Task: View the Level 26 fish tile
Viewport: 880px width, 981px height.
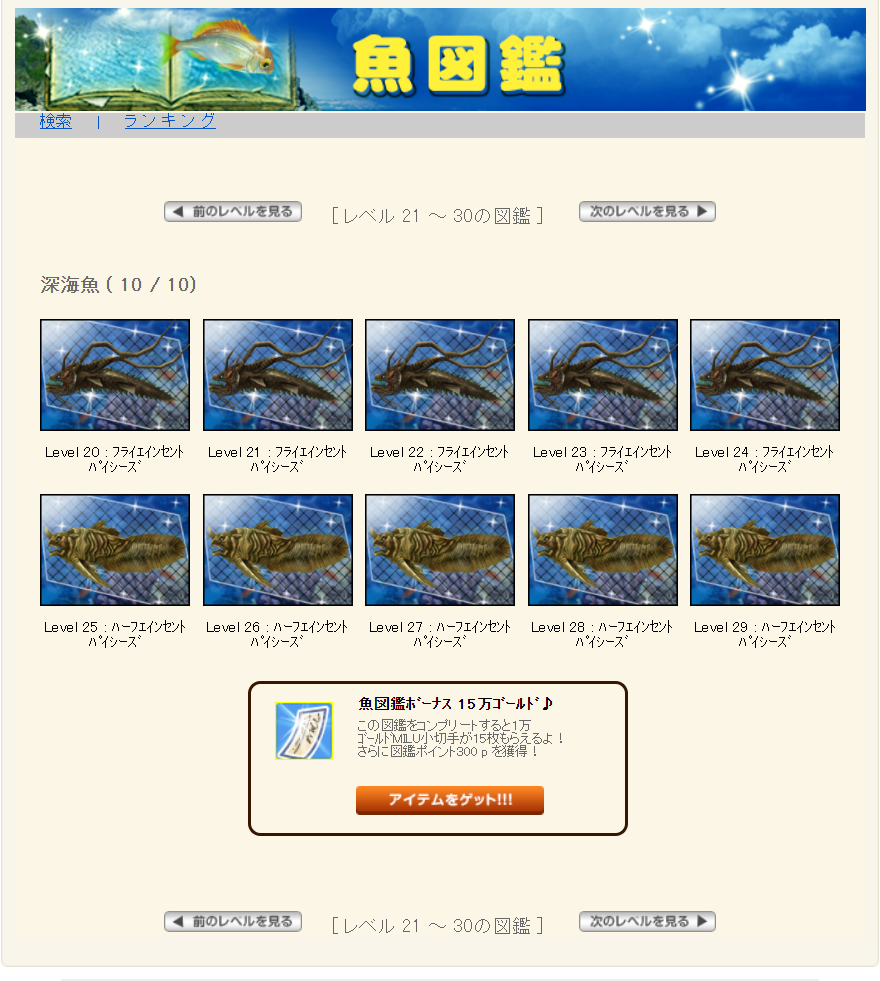Action: pos(278,550)
